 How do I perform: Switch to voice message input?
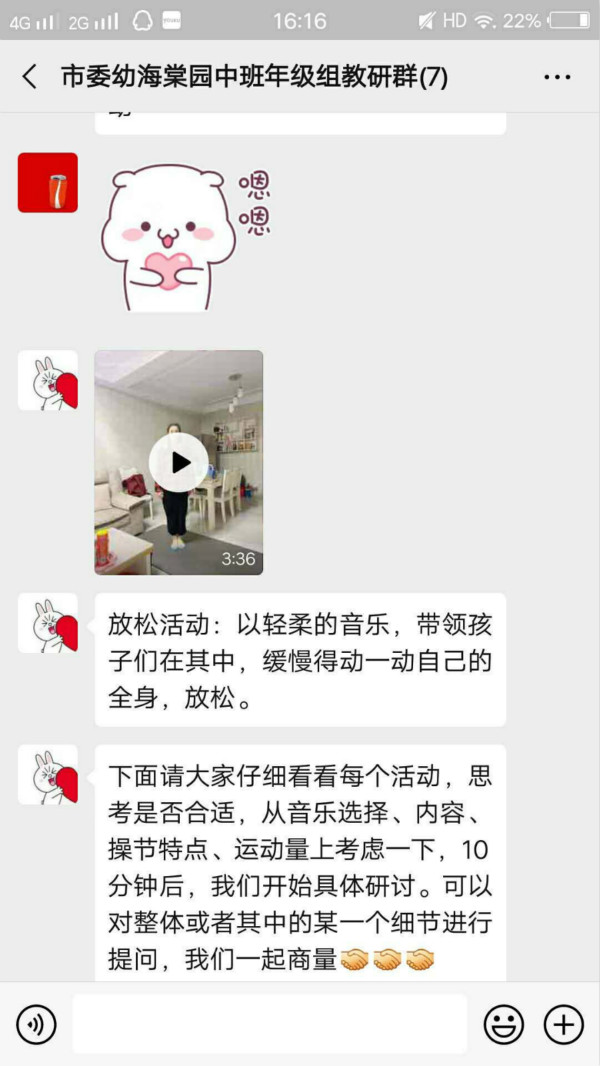36,1024
